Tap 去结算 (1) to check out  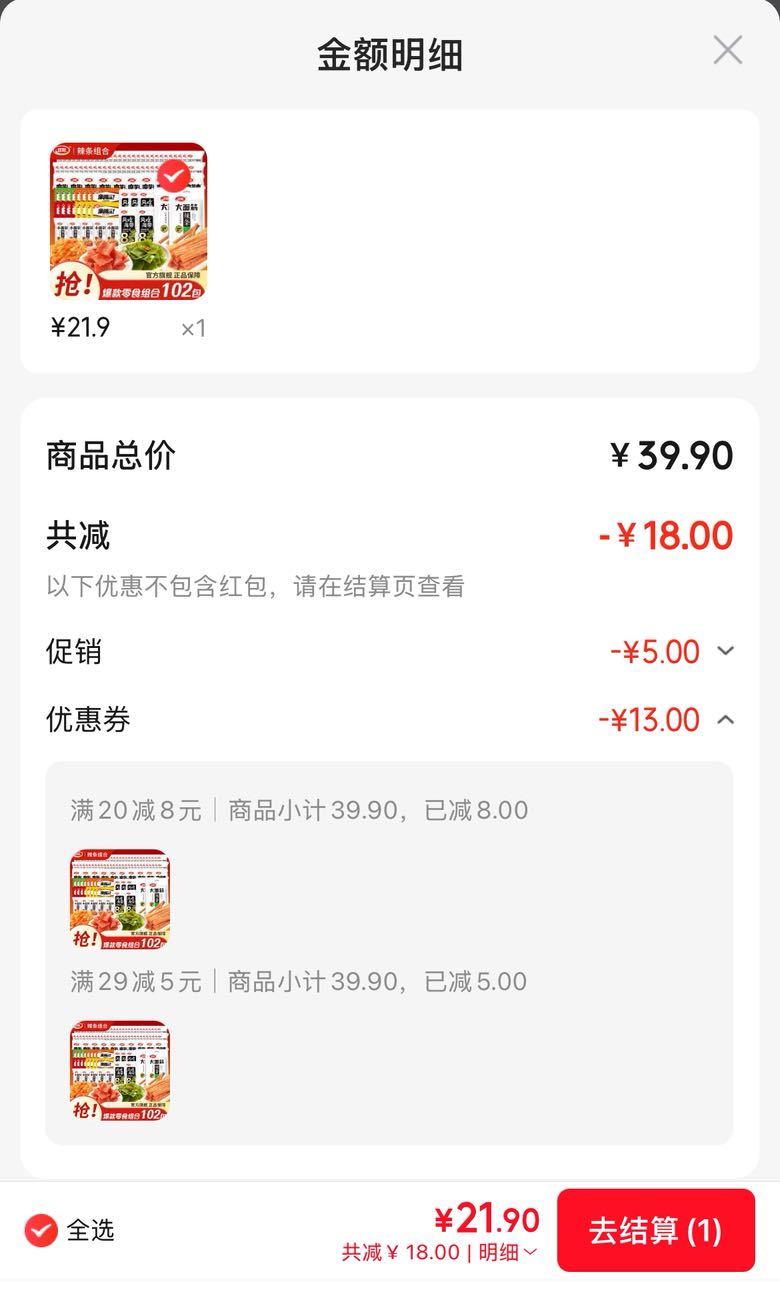click(656, 1230)
